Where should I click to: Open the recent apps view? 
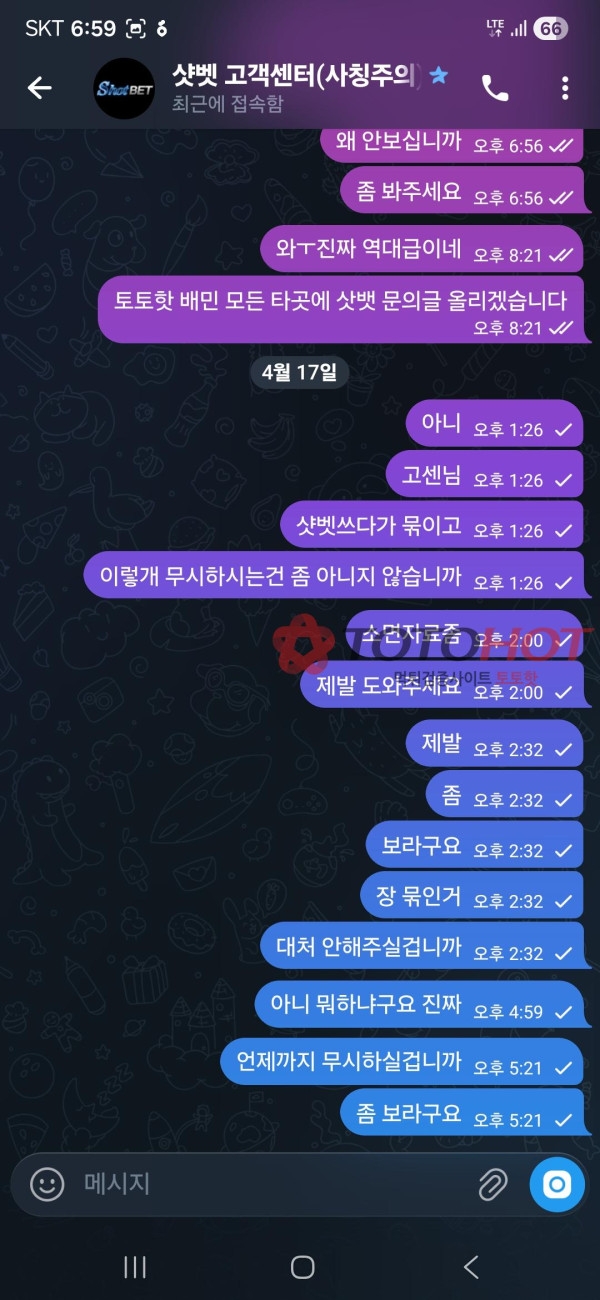(135, 1268)
